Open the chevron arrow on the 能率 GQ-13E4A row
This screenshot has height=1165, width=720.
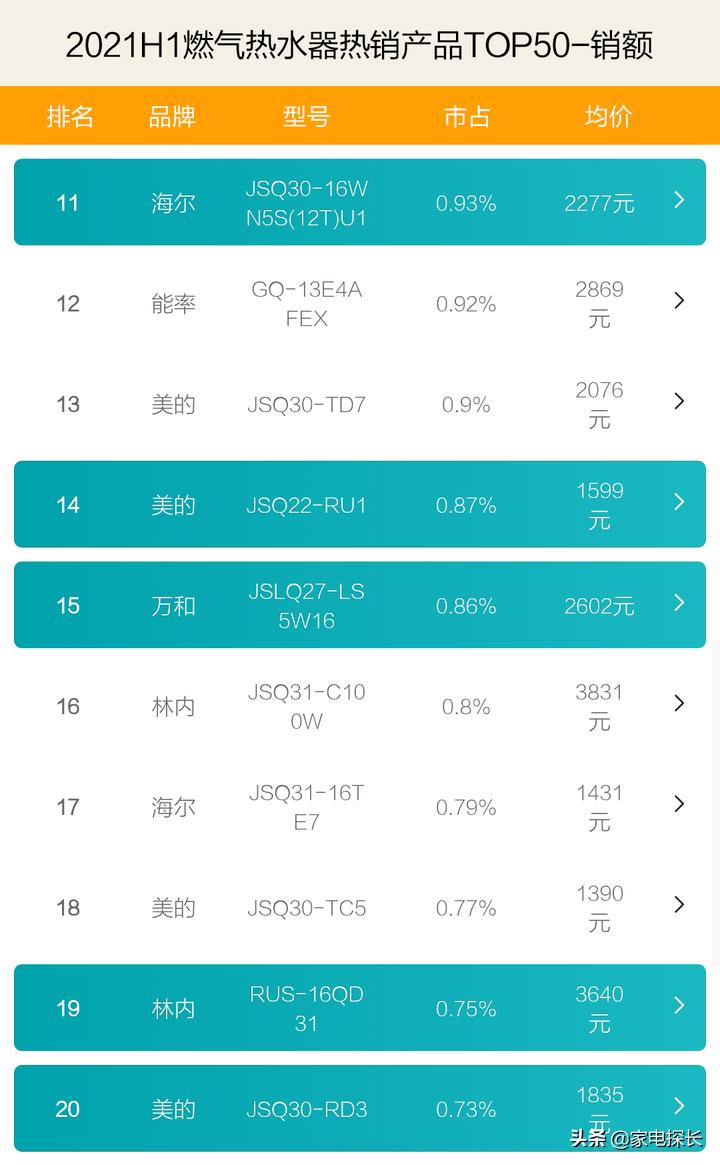[679, 301]
